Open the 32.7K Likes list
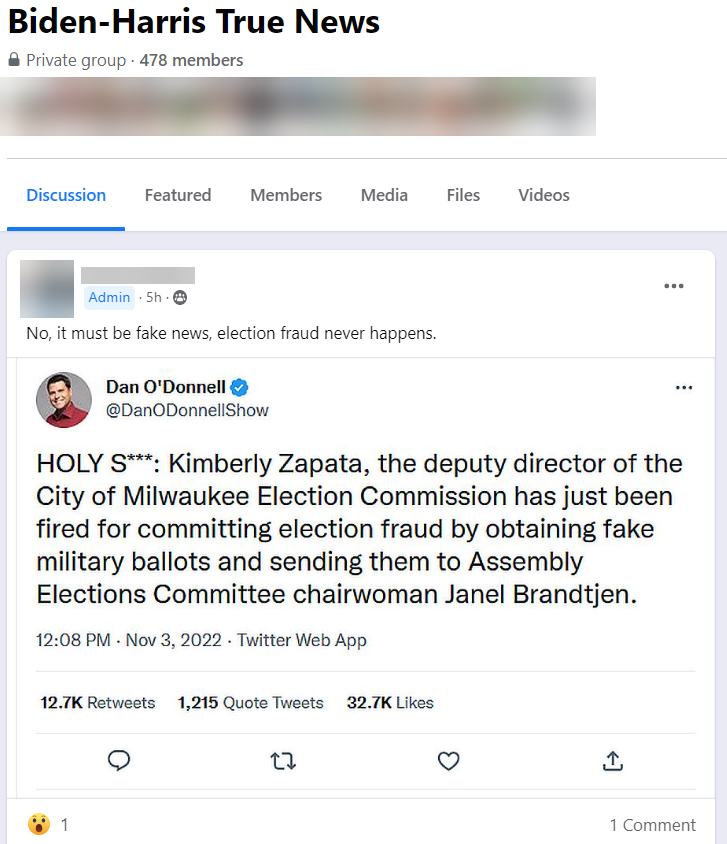The width and height of the screenshot is (727, 844). tap(390, 702)
